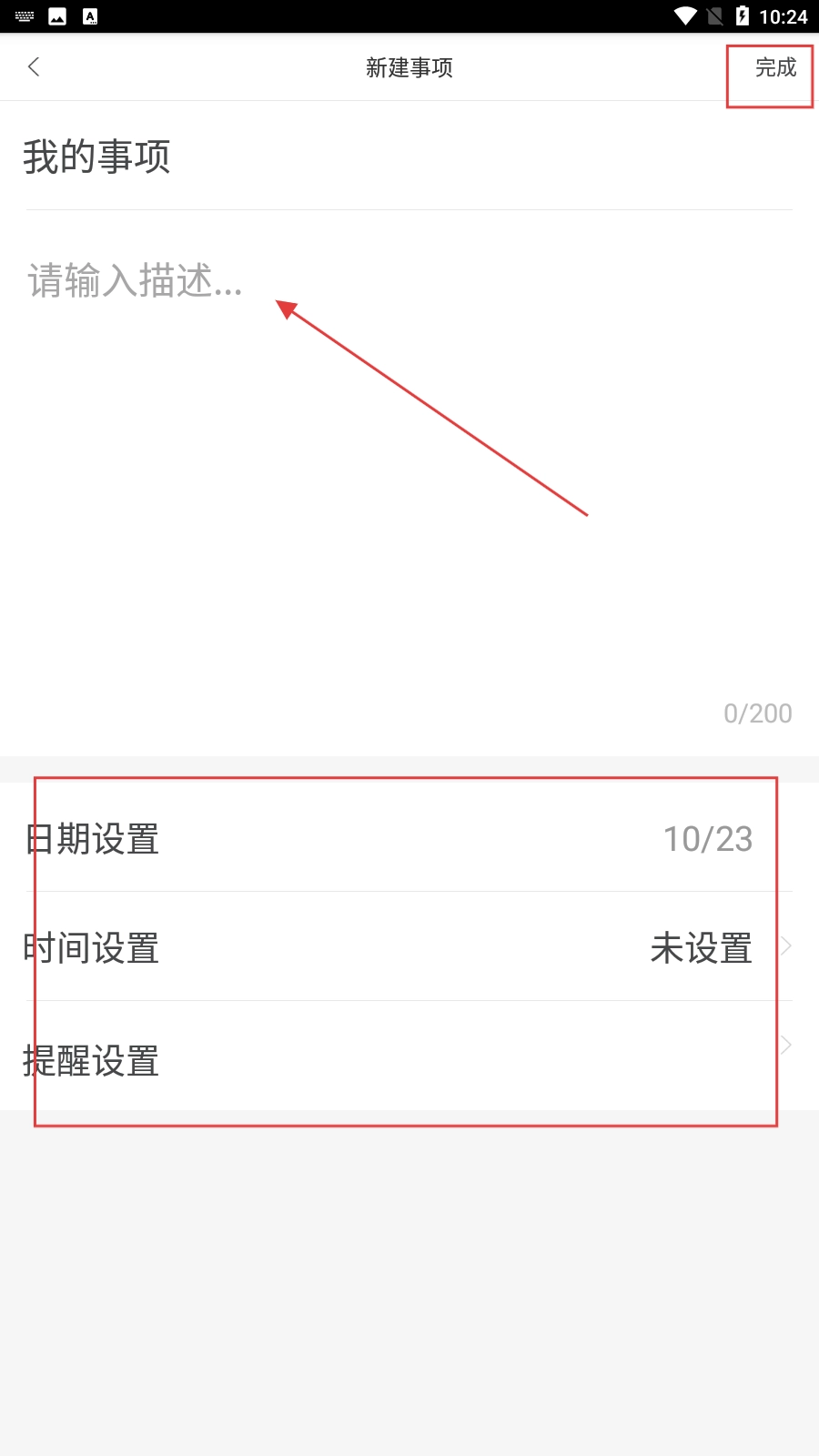Viewport: 819px width, 1456px height.
Task: Open 时间设置 time setting row
Action: click(x=409, y=947)
